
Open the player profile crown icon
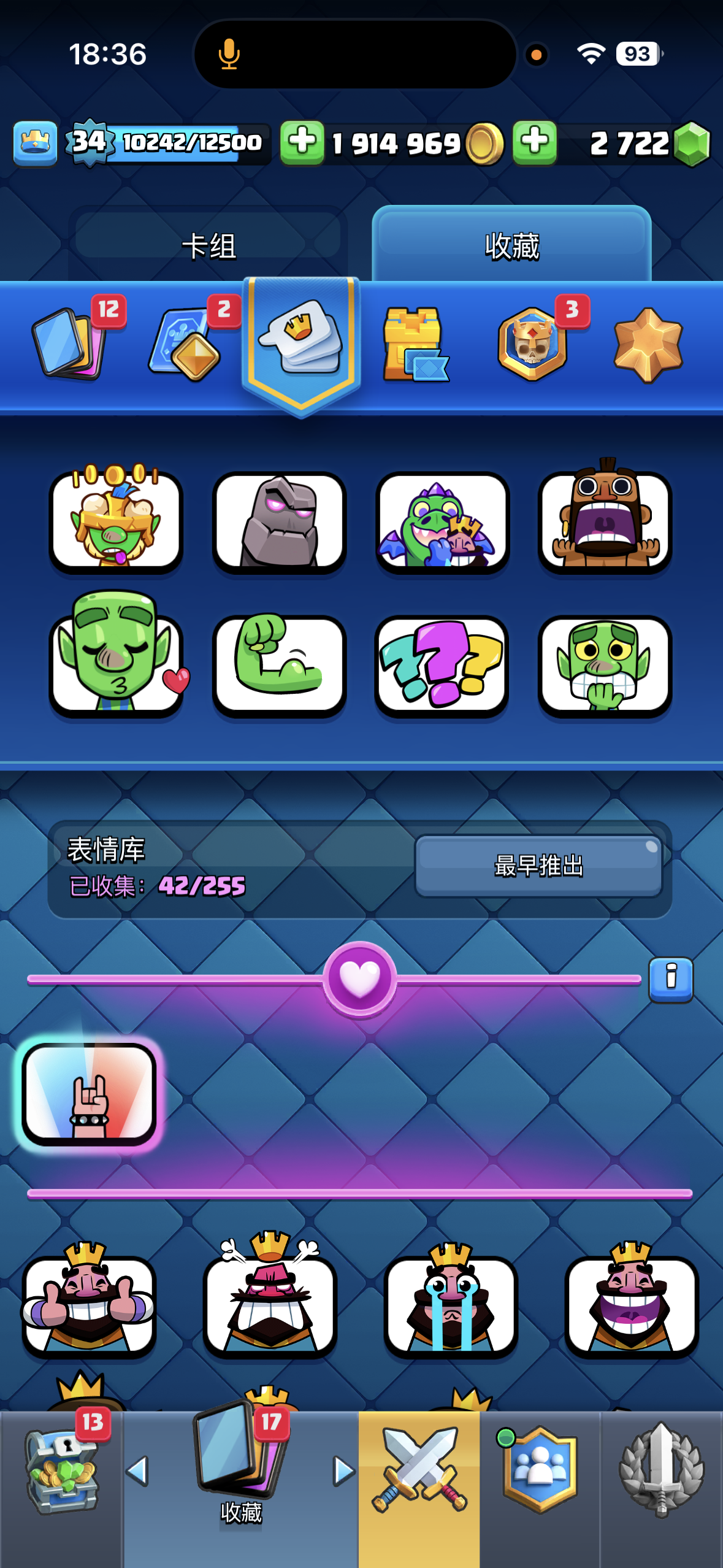tap(35, 143)
